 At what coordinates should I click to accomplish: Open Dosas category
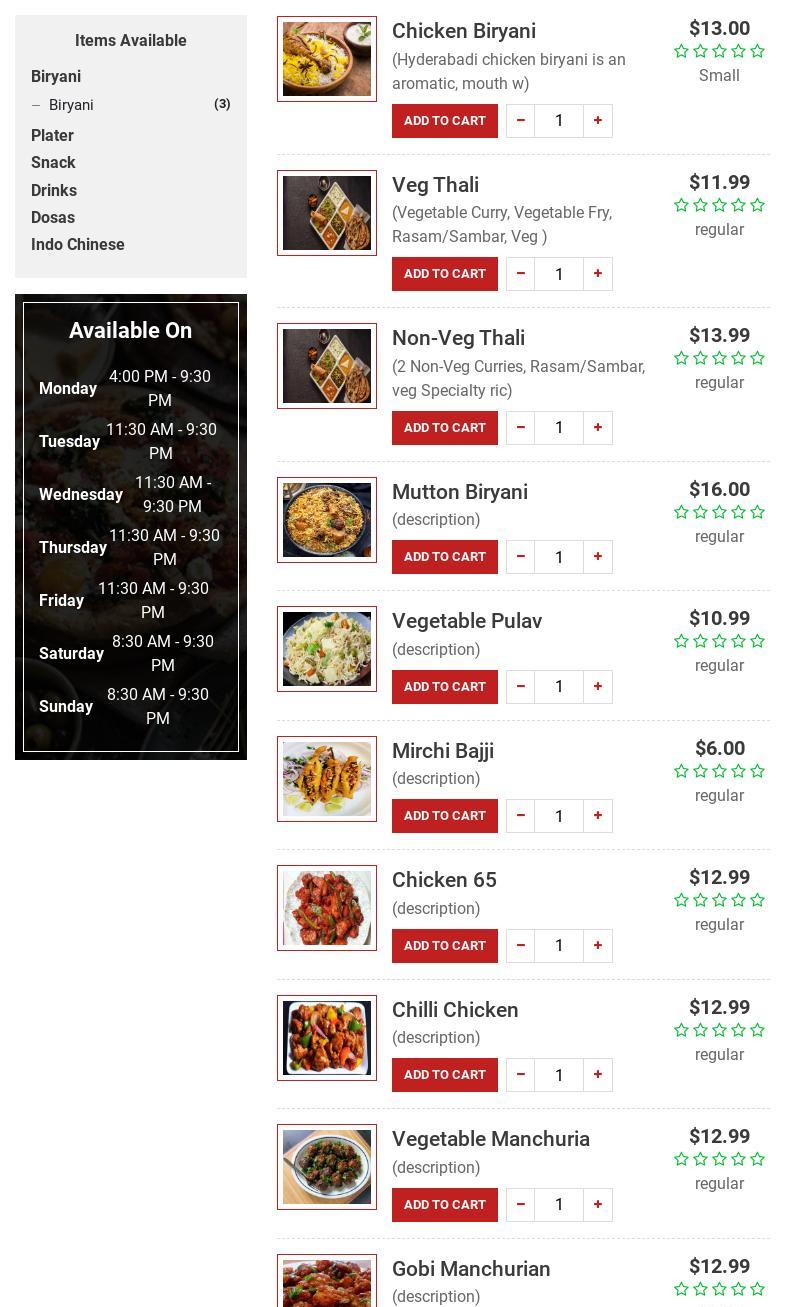pyautogui.click(x=53, y=217)
